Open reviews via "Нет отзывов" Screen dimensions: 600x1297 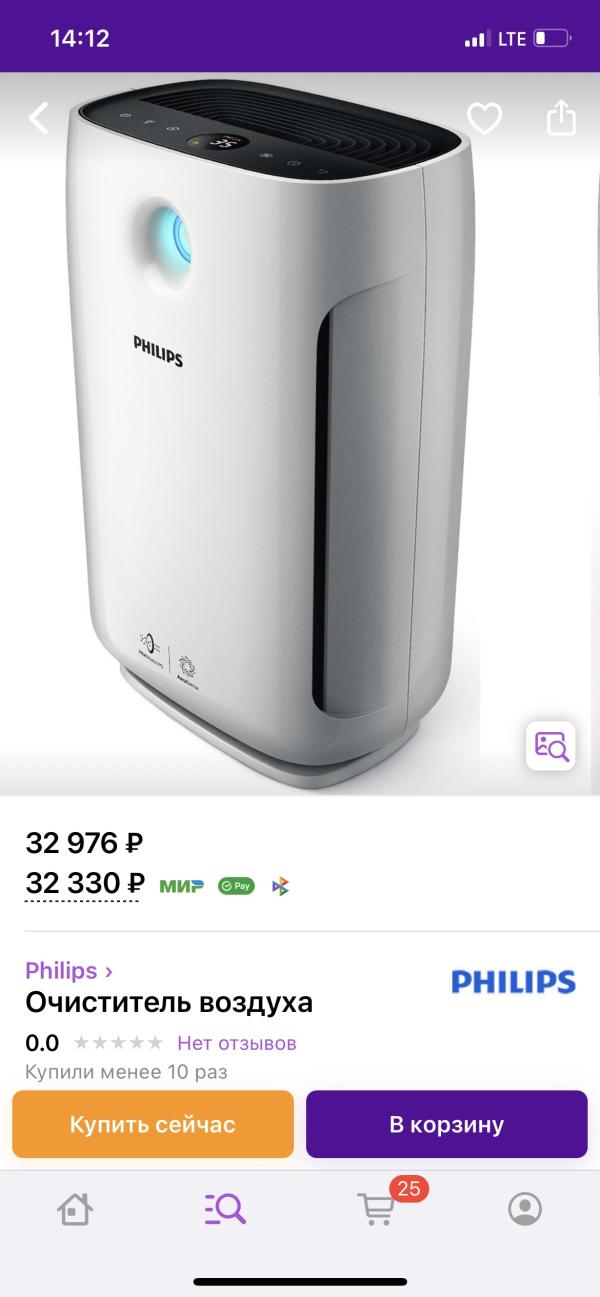tap(237, 1043)
